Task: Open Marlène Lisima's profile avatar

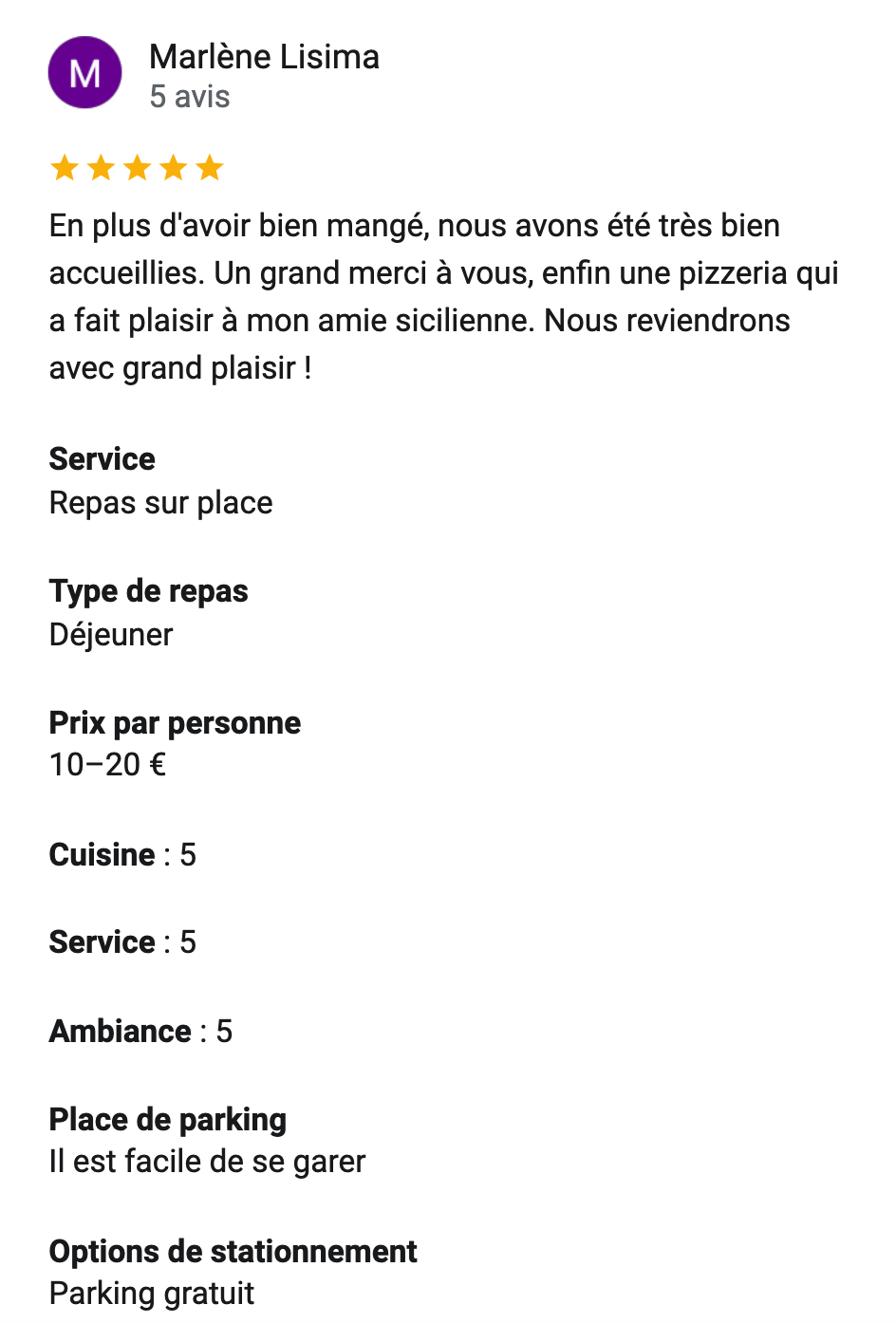Action: (x=85, y=73)
